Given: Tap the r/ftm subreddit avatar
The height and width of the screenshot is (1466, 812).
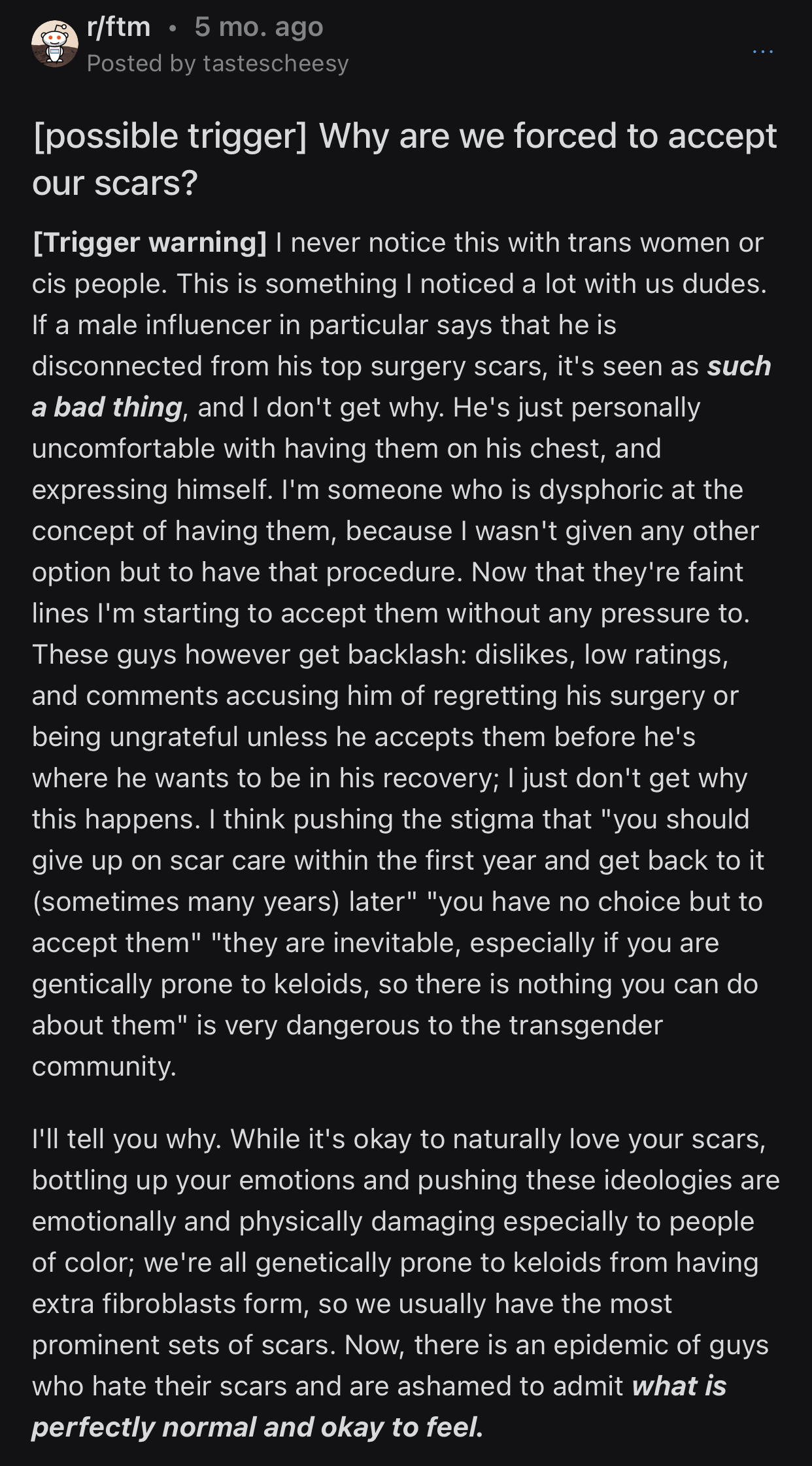Looking at the screenshot, I should [54, 43].
